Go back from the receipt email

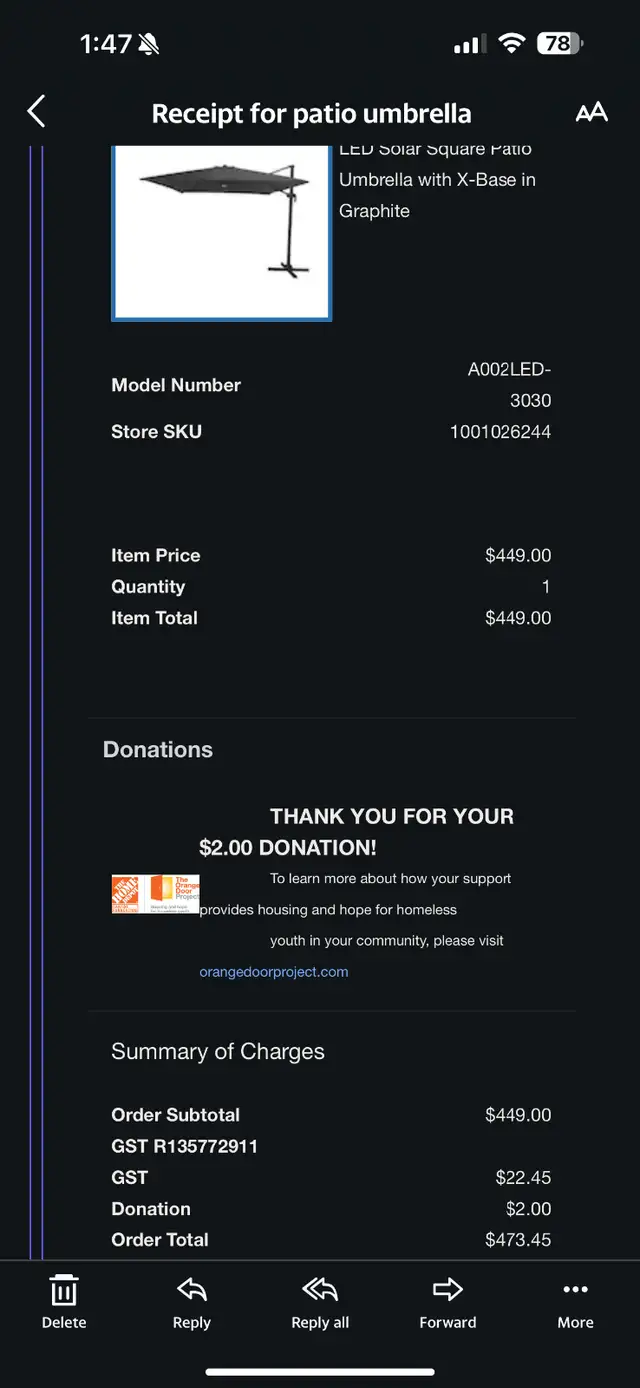coord(37,112)
